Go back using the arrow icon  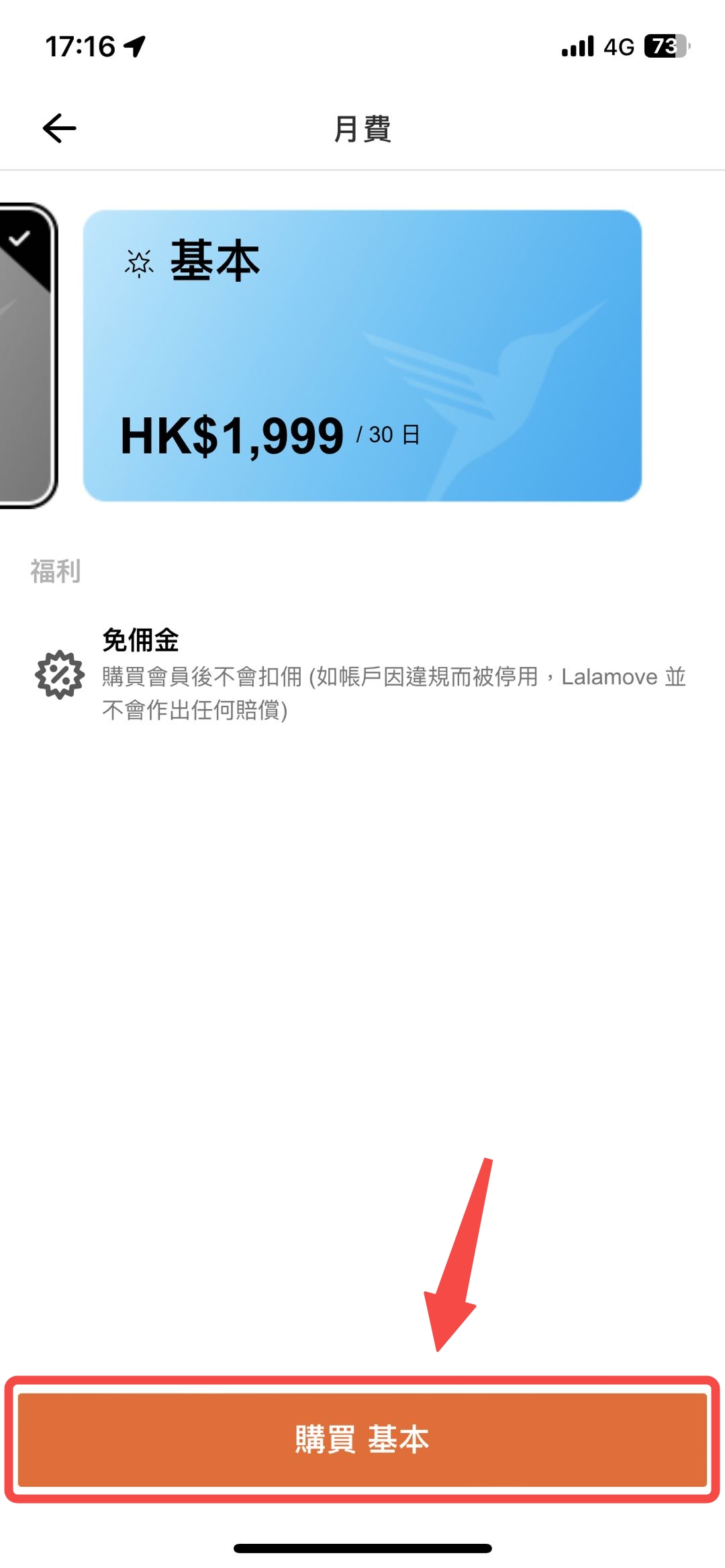(59, 128)
